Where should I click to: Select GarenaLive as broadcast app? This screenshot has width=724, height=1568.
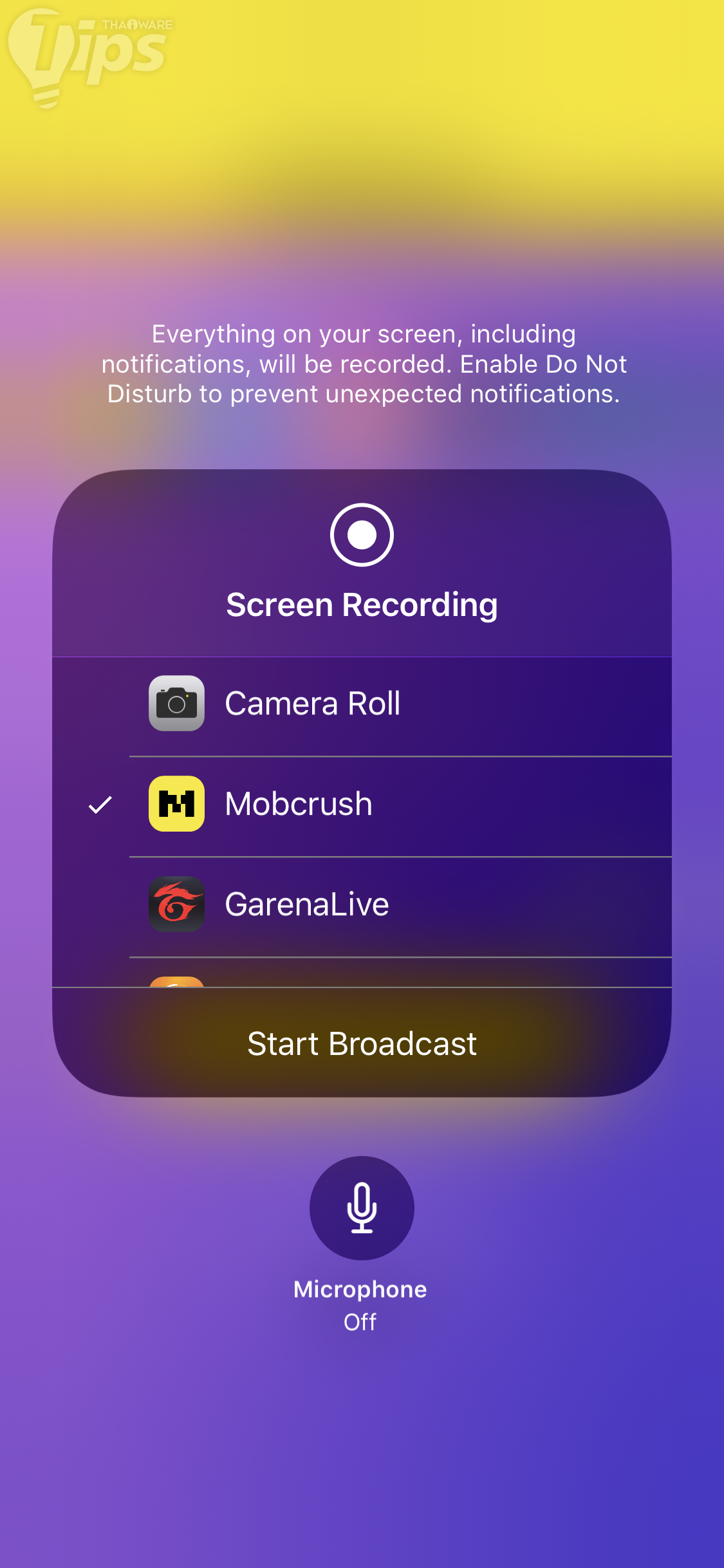pos(362,905)
